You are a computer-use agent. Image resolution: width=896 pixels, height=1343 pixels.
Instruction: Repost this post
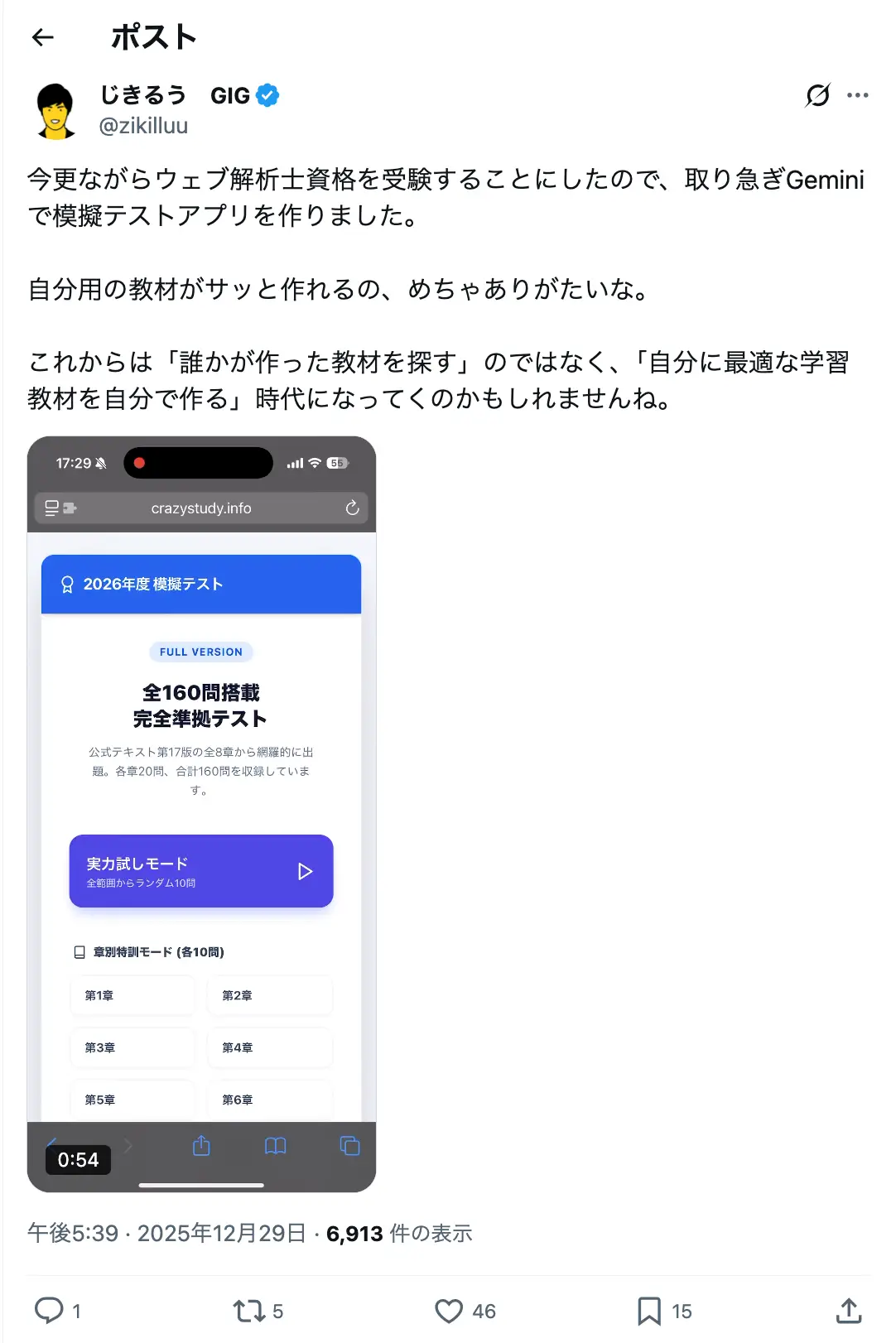coord(249,1310)
